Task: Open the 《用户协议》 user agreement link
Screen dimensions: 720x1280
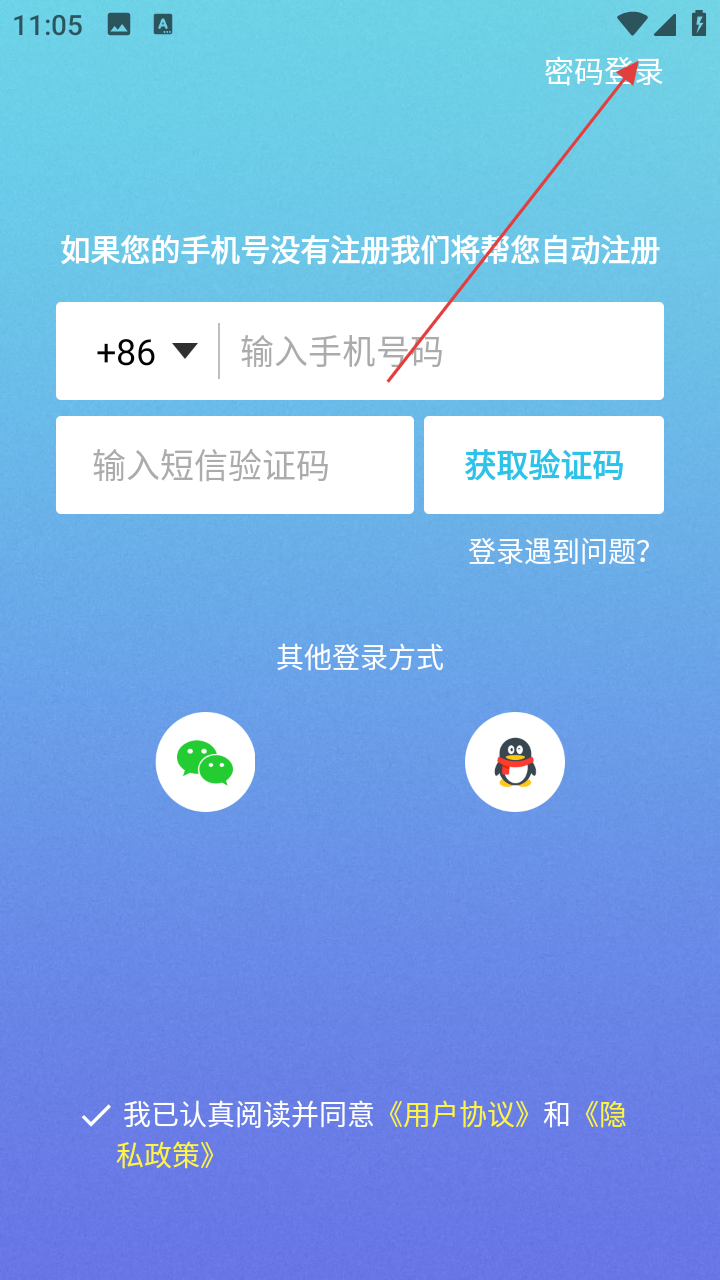Action: (457, 1115)
